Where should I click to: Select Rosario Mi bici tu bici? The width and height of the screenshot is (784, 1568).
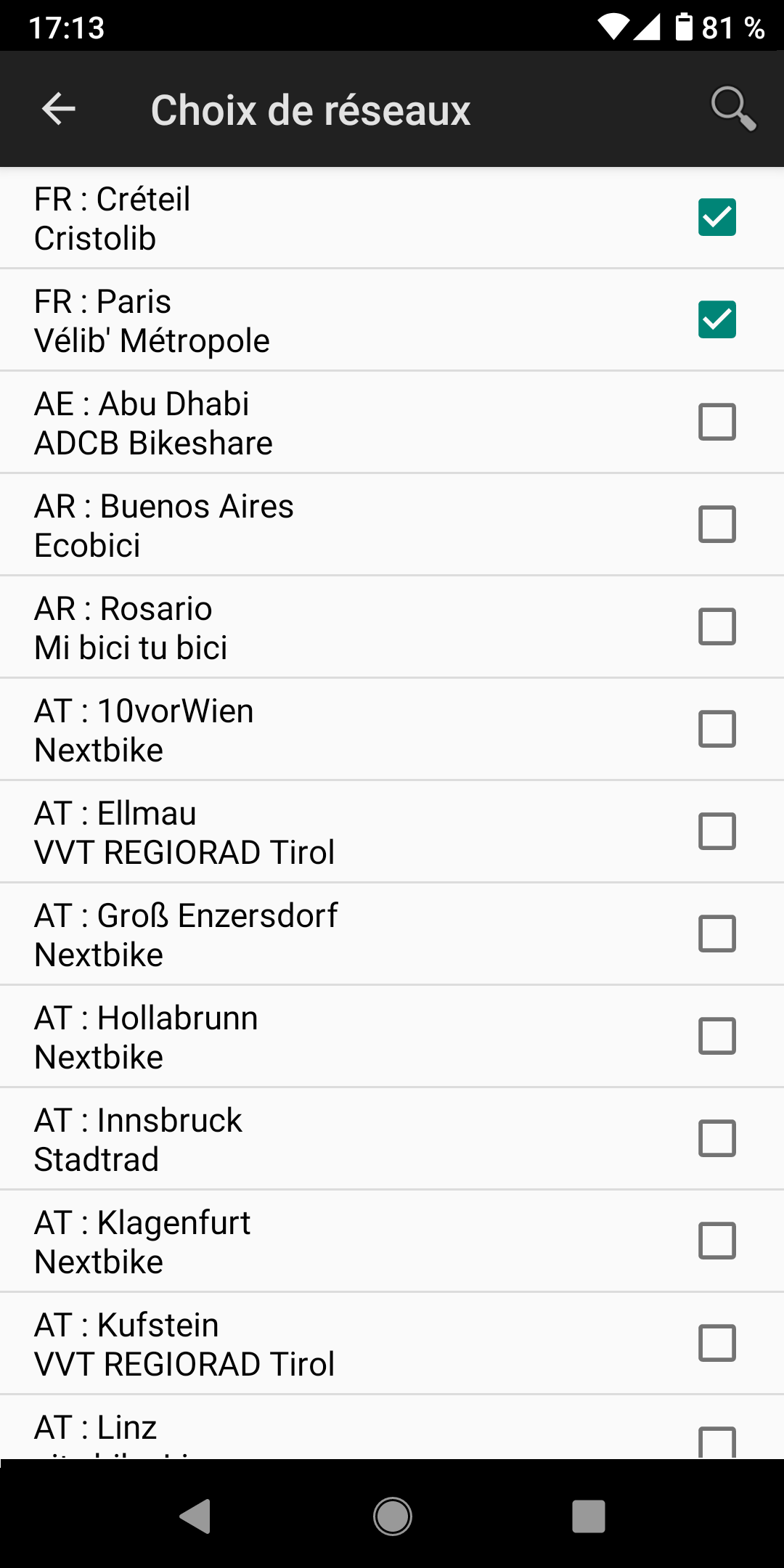pyautogui.click(x=716, y=626)
